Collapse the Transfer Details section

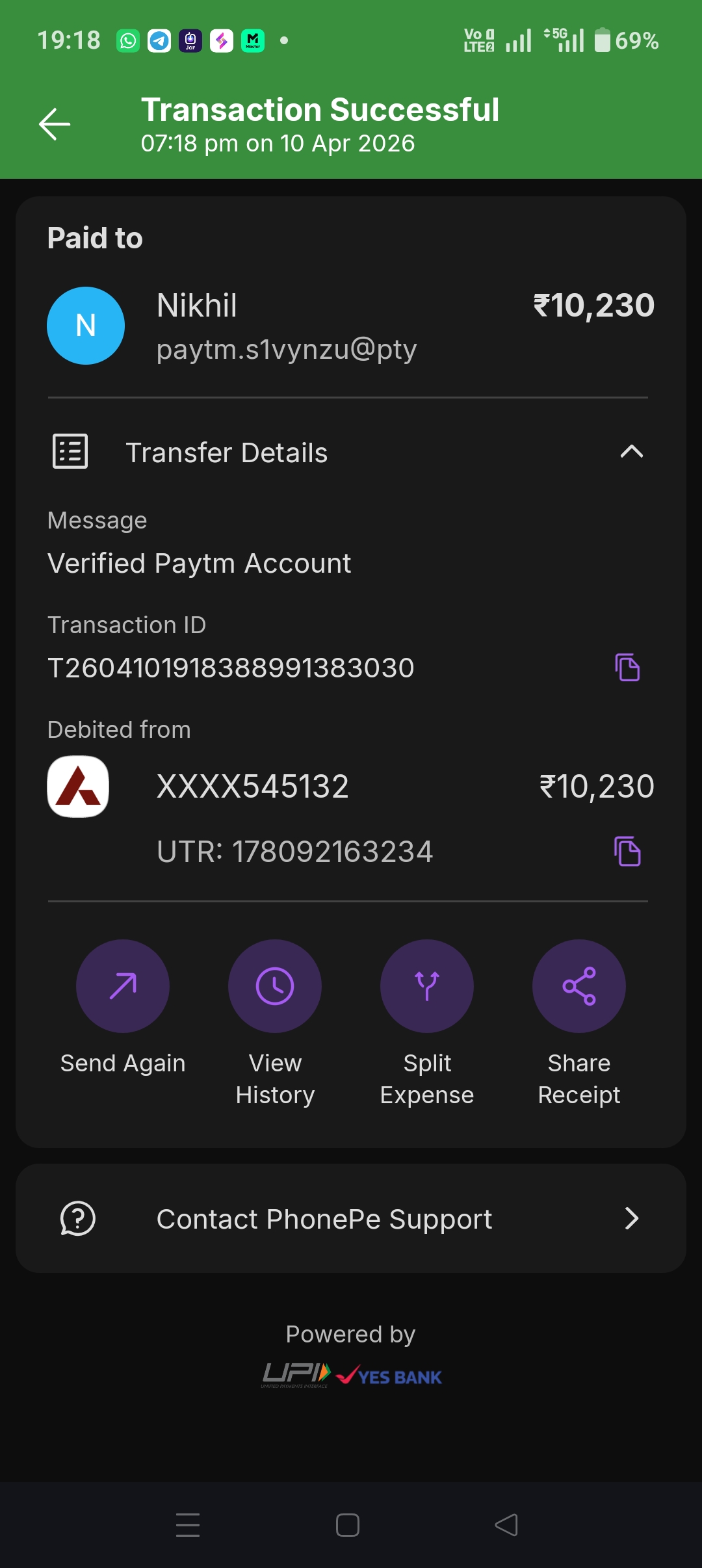pos(631,452)
